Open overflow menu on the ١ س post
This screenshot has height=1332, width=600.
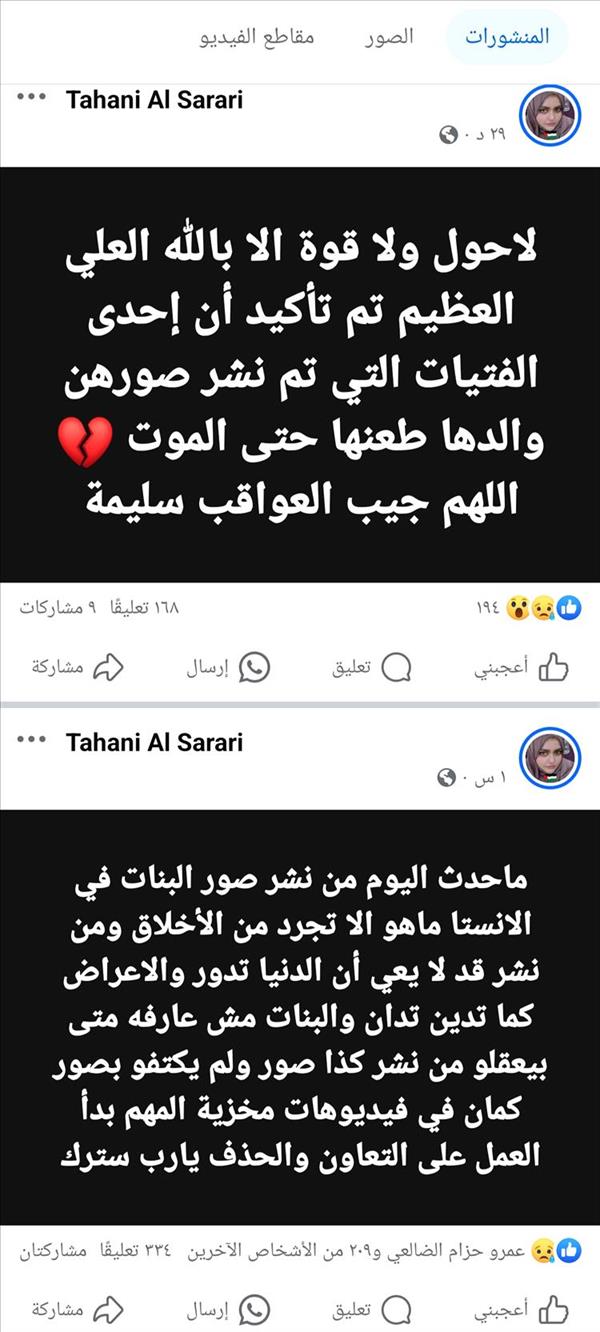pos(33,741)
